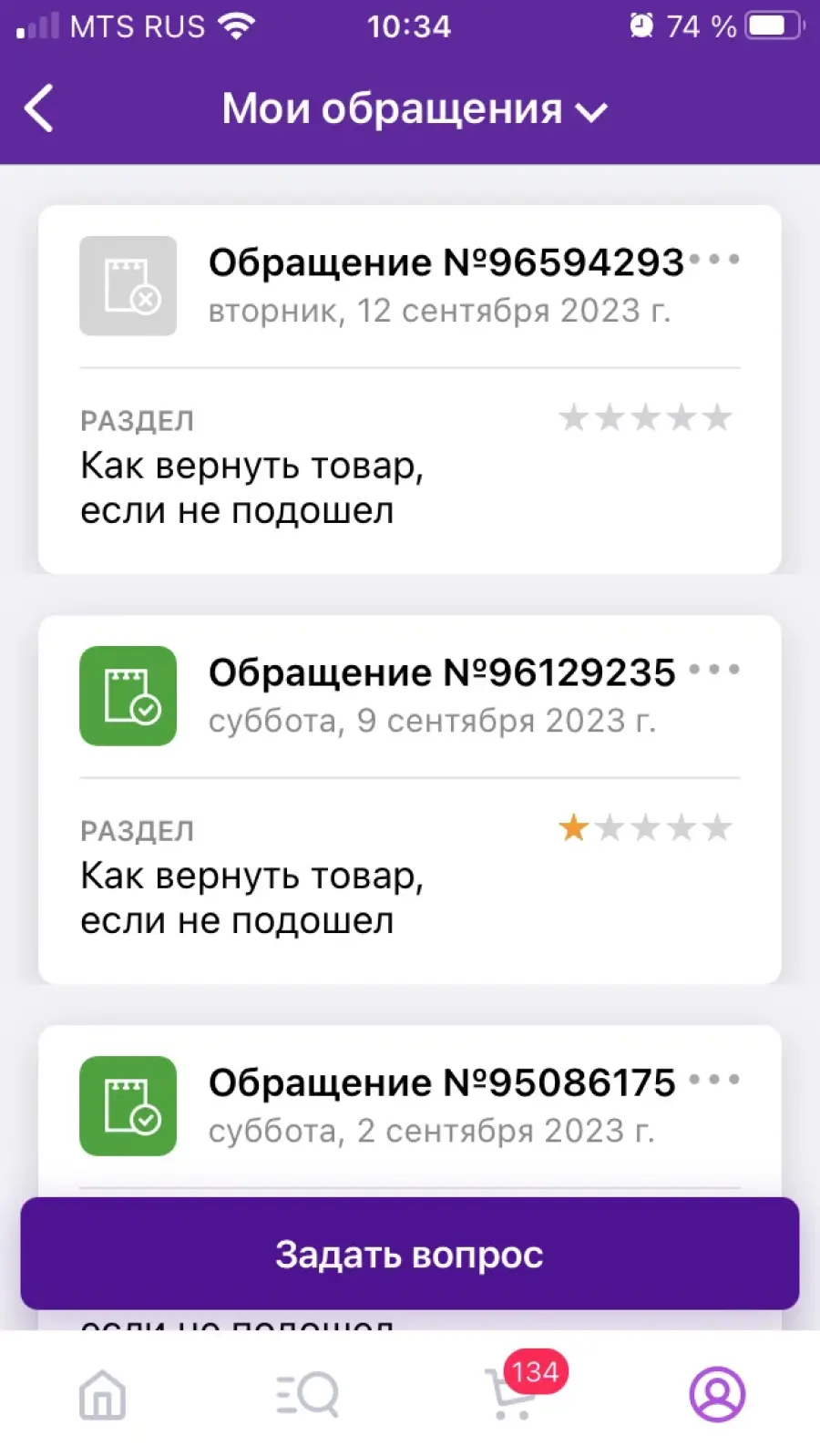Go back with the top-left arrow
The width and height of the screenshot is (820, 1456).
[x=39, y=108]
